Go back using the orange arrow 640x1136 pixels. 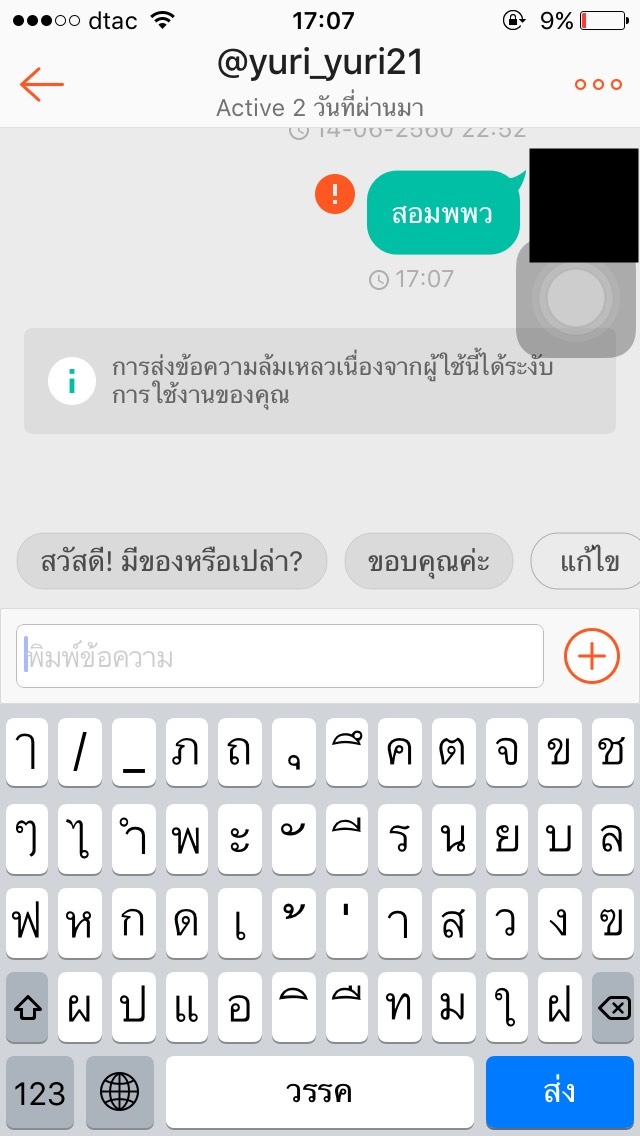41,84
